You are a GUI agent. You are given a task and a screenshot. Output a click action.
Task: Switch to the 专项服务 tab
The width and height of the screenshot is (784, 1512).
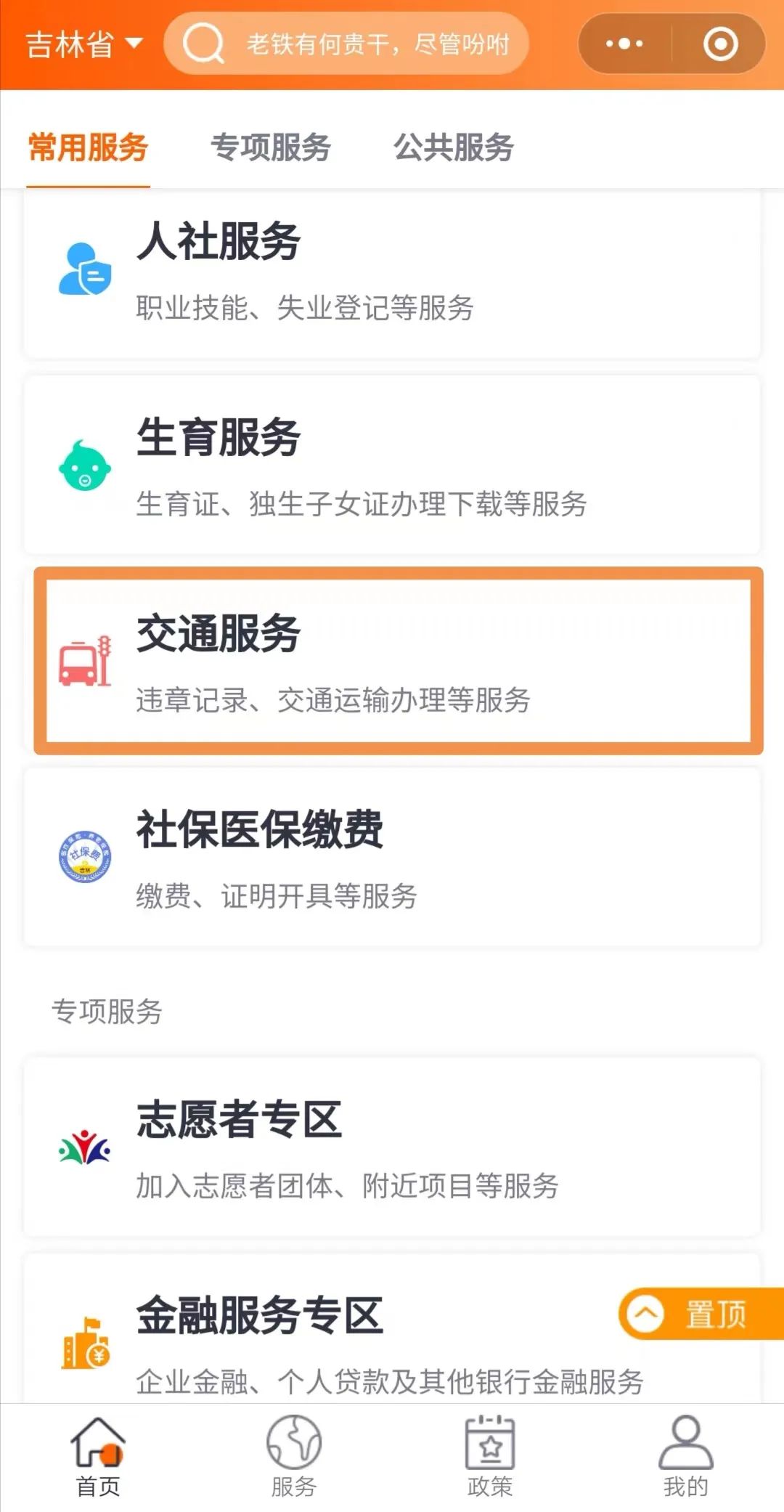(x=271, y=147)
